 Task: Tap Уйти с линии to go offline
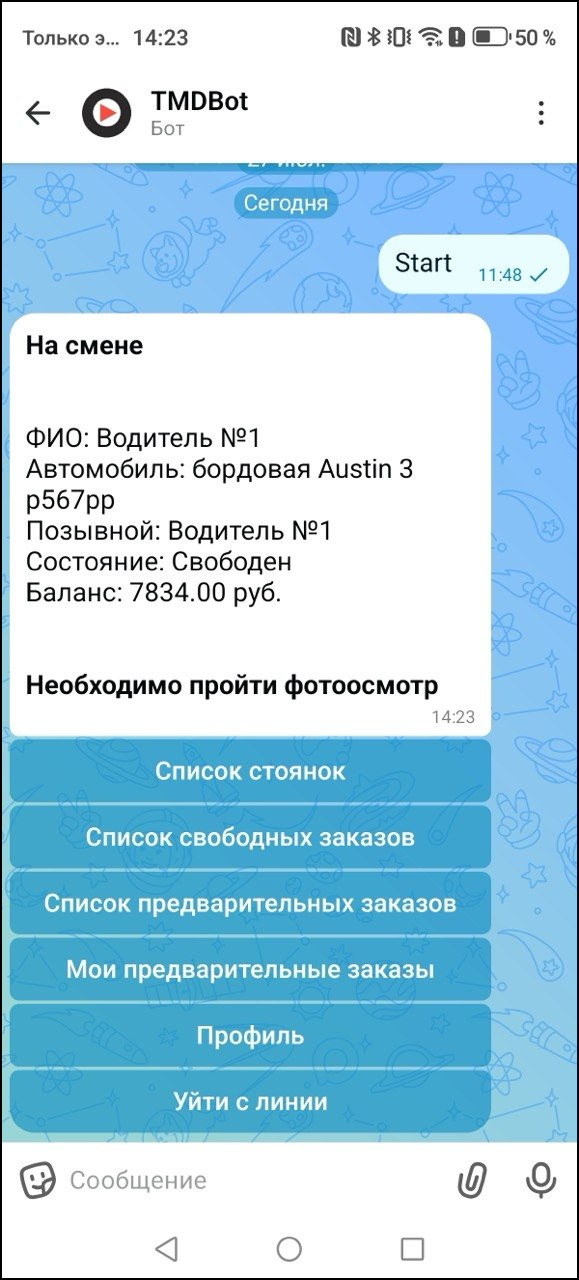click(x=250, y=1102)
